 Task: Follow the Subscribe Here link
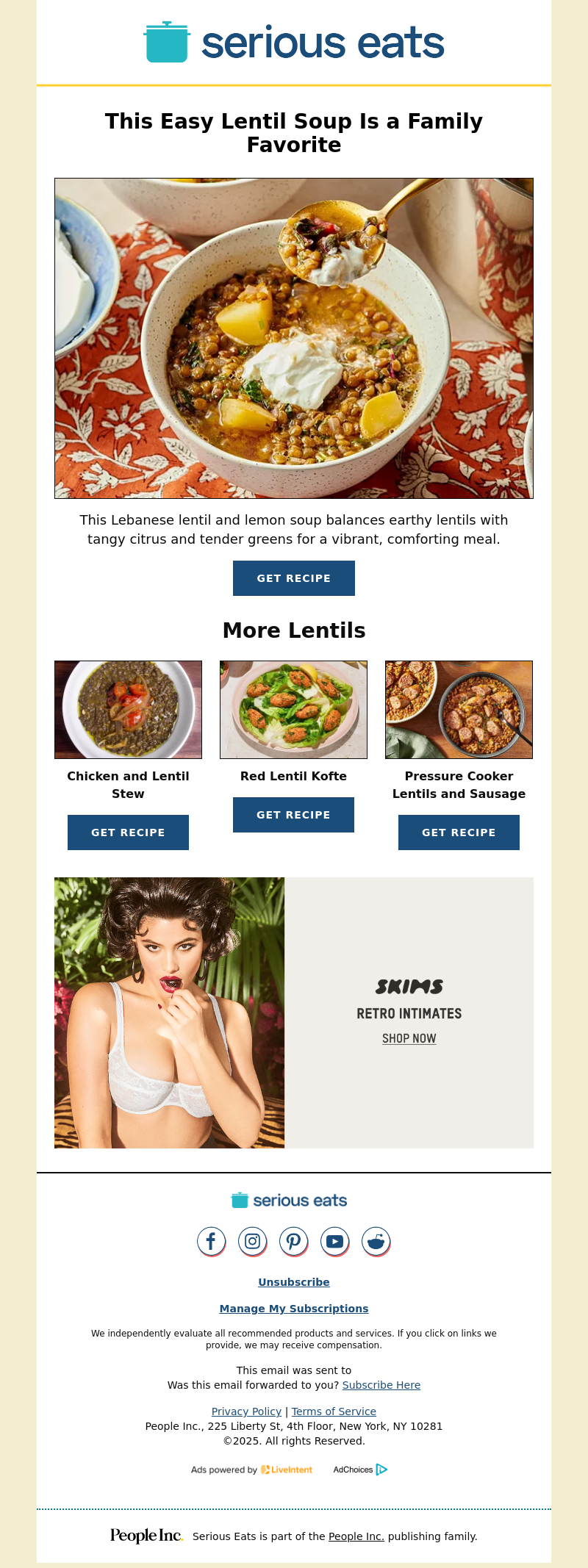coord(381,1385)
